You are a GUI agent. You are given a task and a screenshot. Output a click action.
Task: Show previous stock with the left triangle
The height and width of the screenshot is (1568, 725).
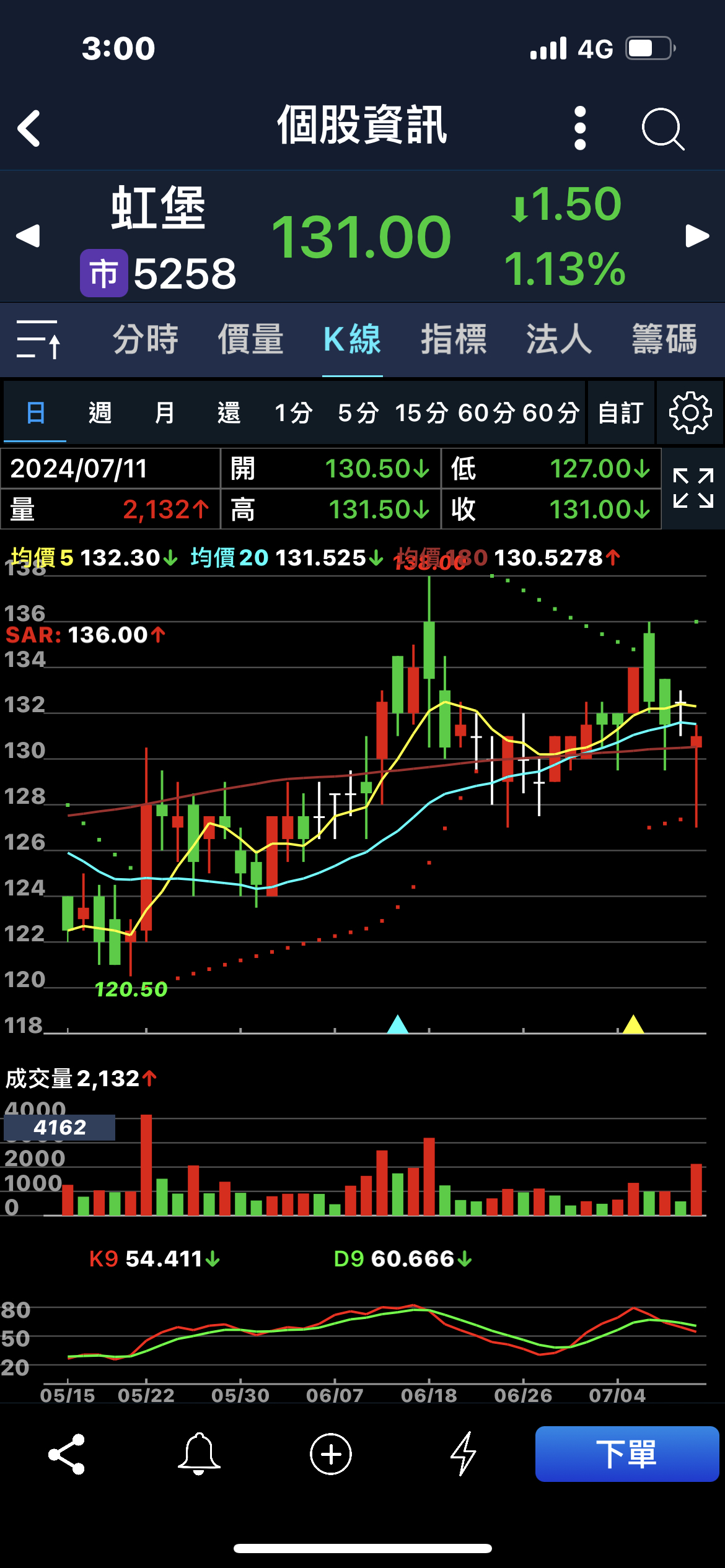point(28,236)
